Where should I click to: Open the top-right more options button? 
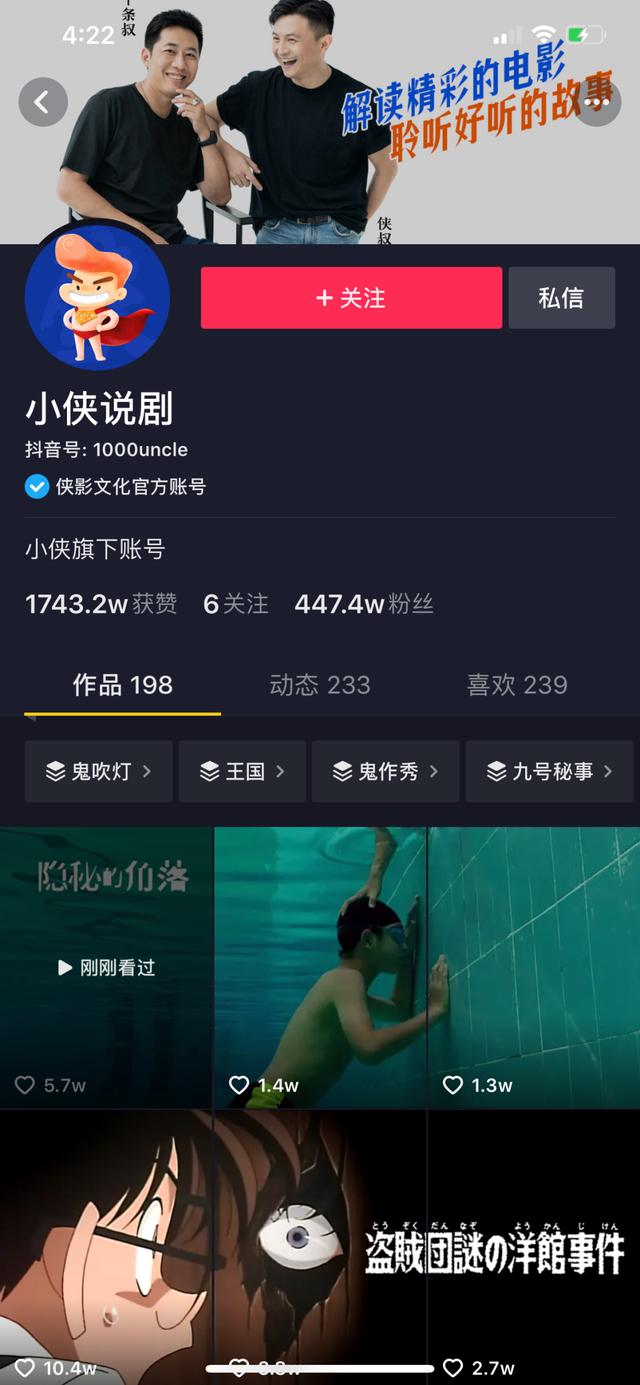pos(598,102)
